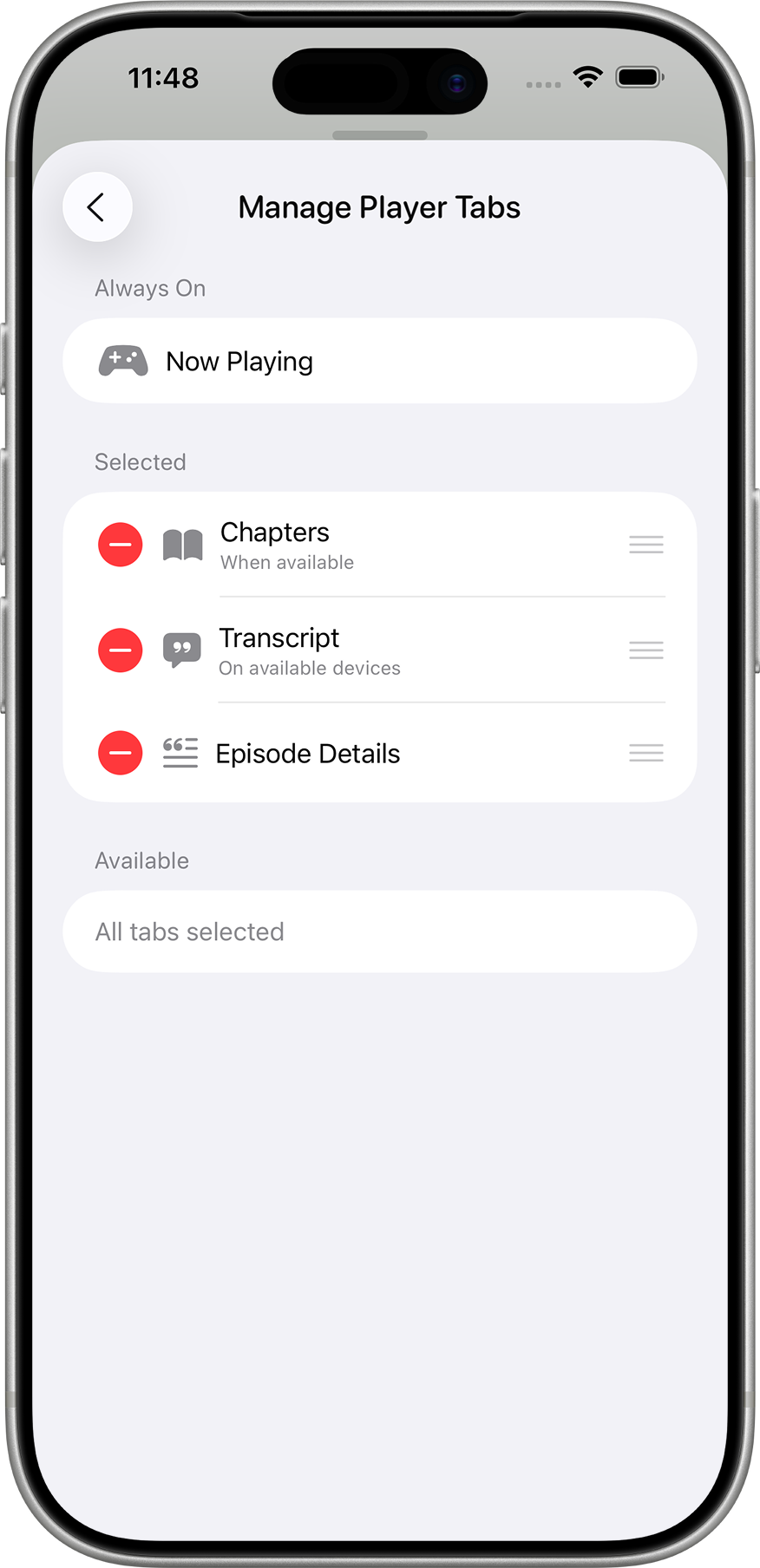760x1568 pixels.
Task: Remove the Chapters tab
Action: pos(121,545)
